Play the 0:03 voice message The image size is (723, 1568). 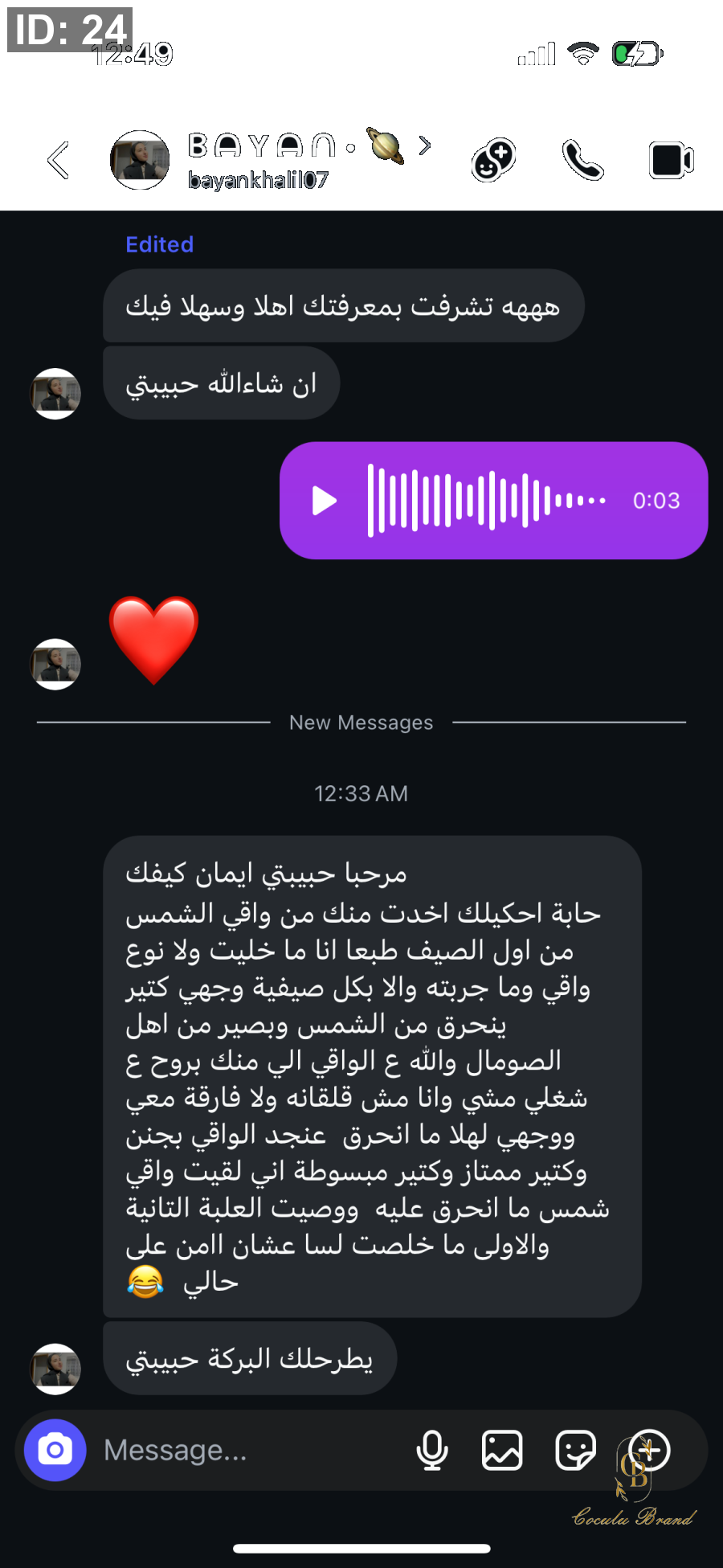click(x=324, y=500)
